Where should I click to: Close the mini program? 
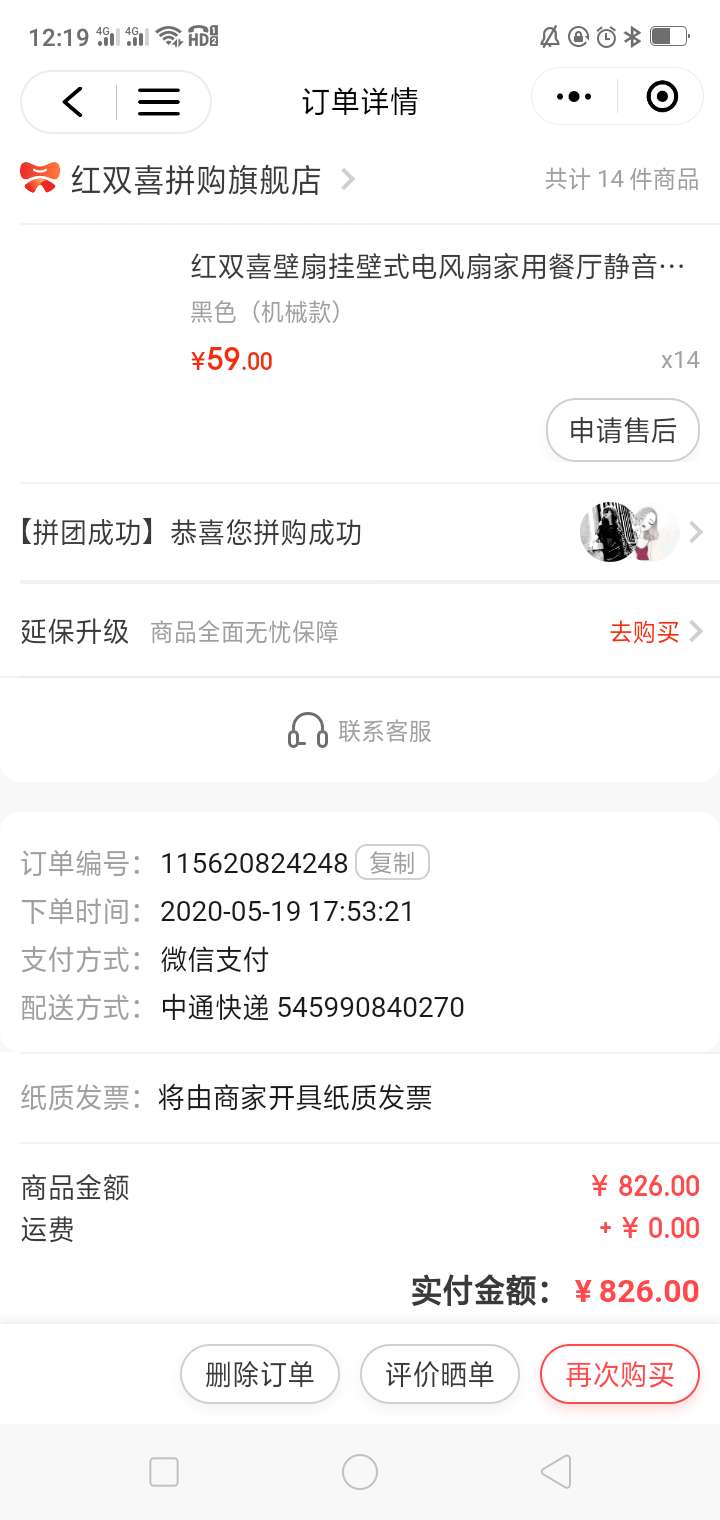pos(662,97)
